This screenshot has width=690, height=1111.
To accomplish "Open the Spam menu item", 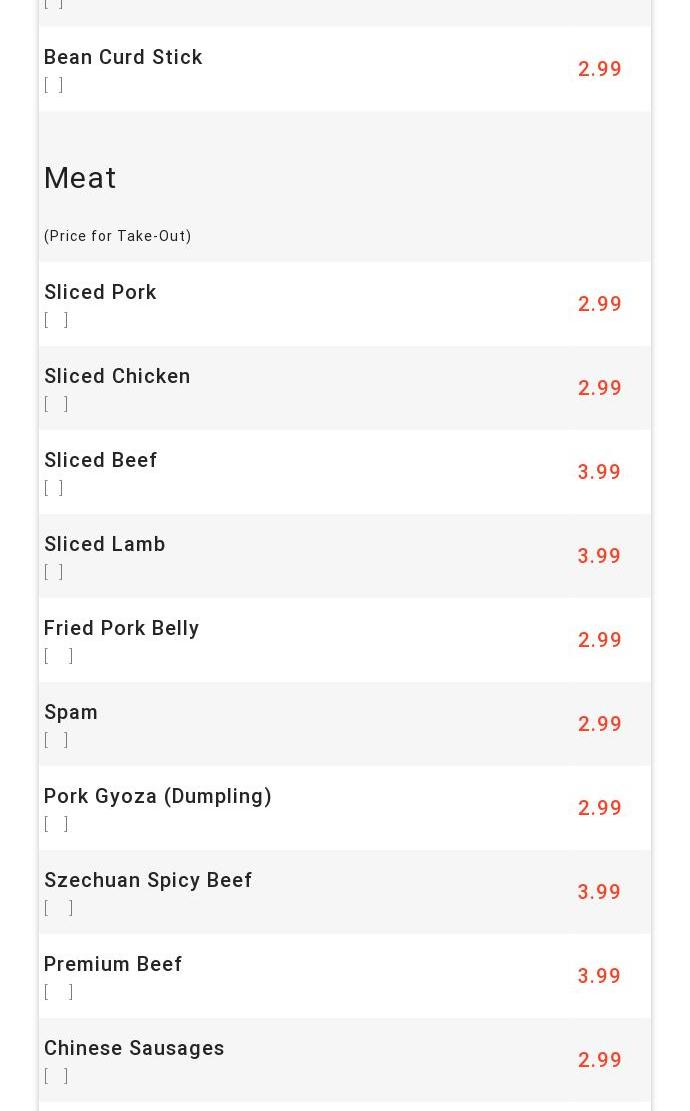I will (x=344, y=724).
